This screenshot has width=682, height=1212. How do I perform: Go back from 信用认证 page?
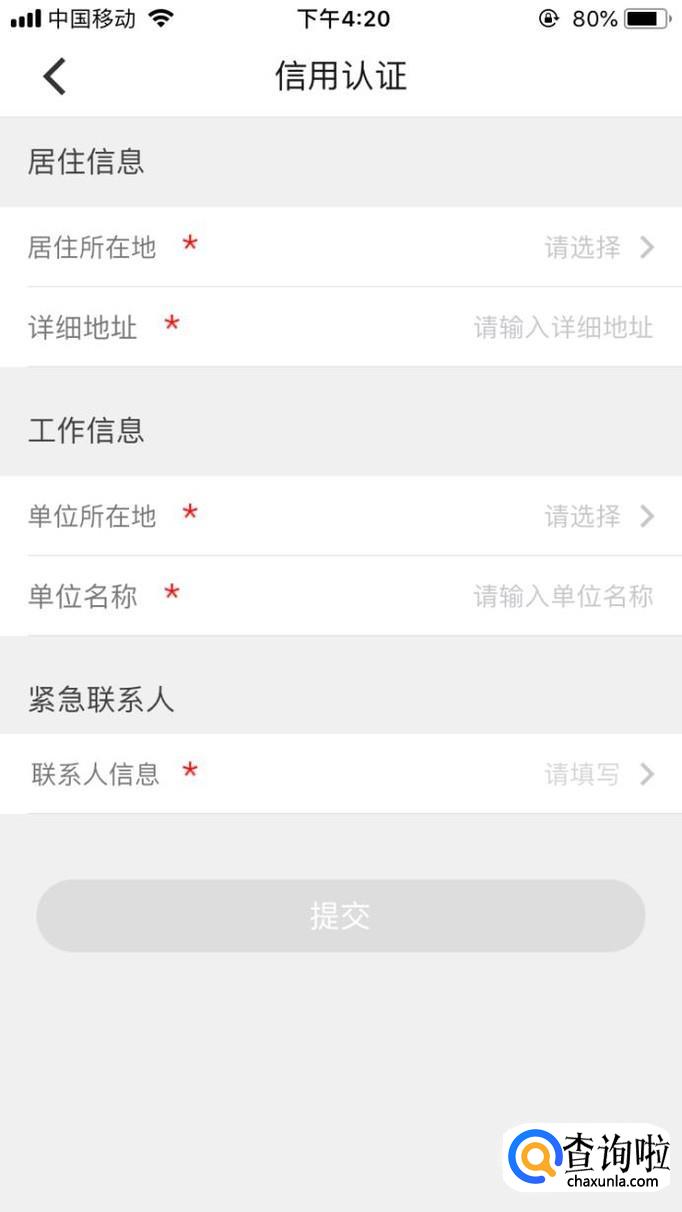(54, 76)
